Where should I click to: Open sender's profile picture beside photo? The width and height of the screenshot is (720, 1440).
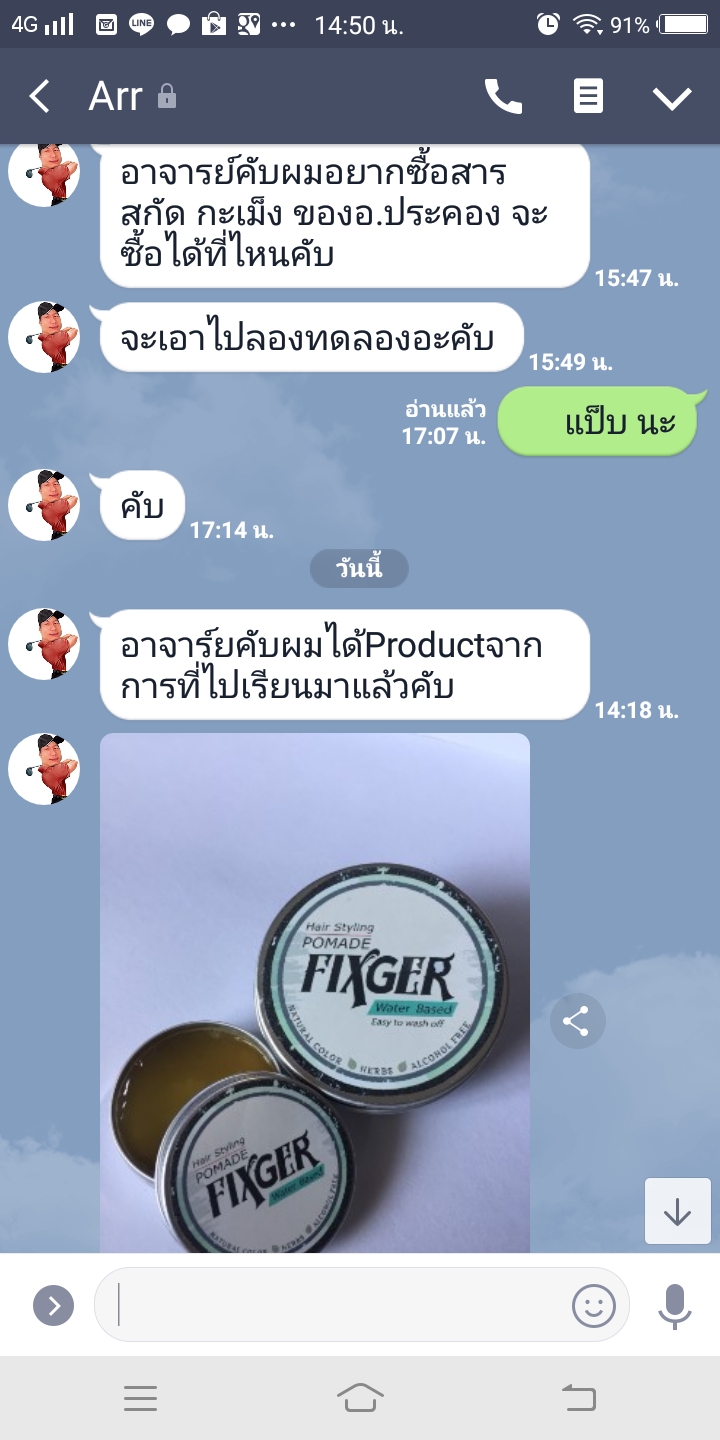tap(44, 768)
